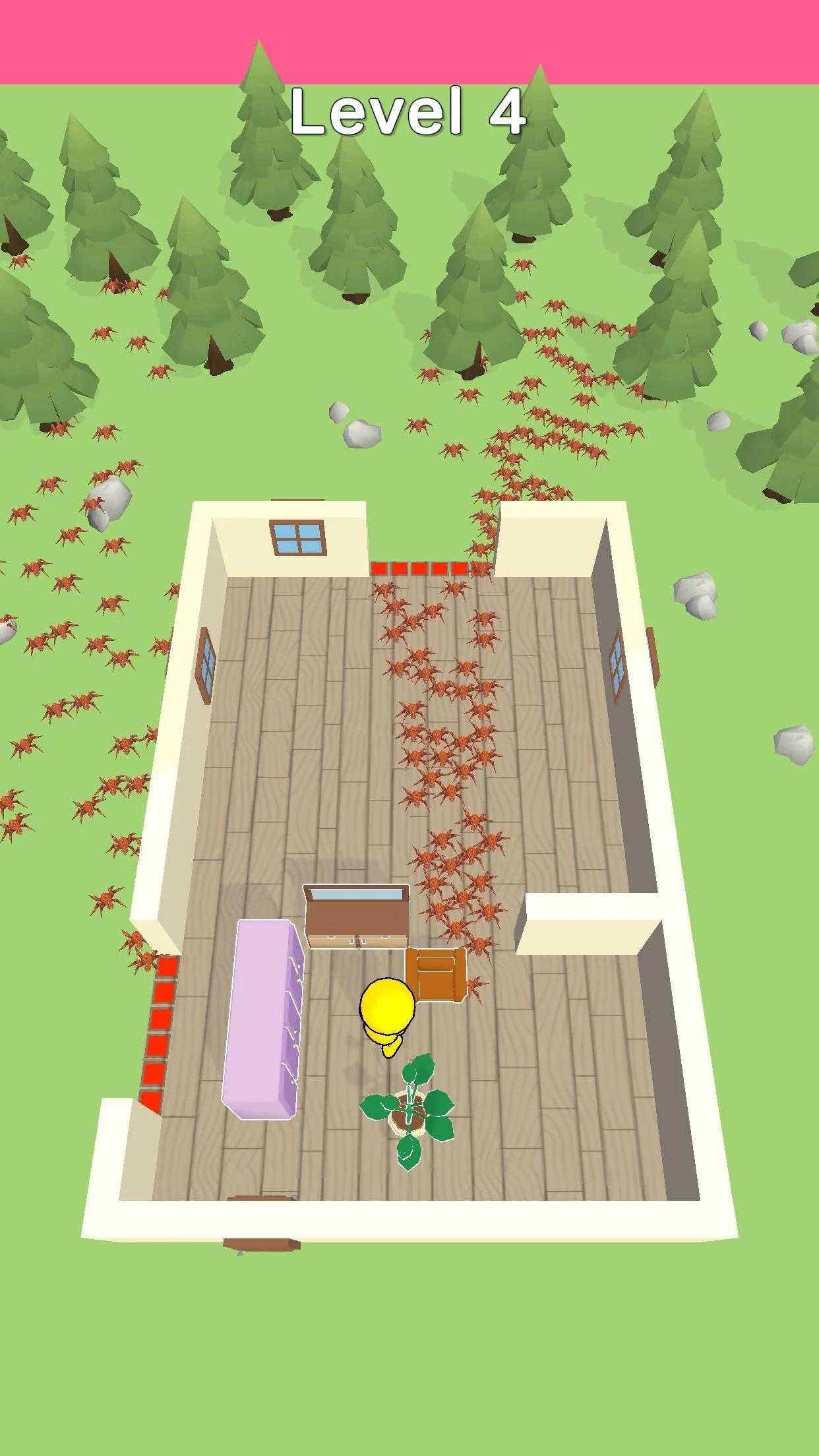
Task: Select the orange armchair
Action: point(435,973)
